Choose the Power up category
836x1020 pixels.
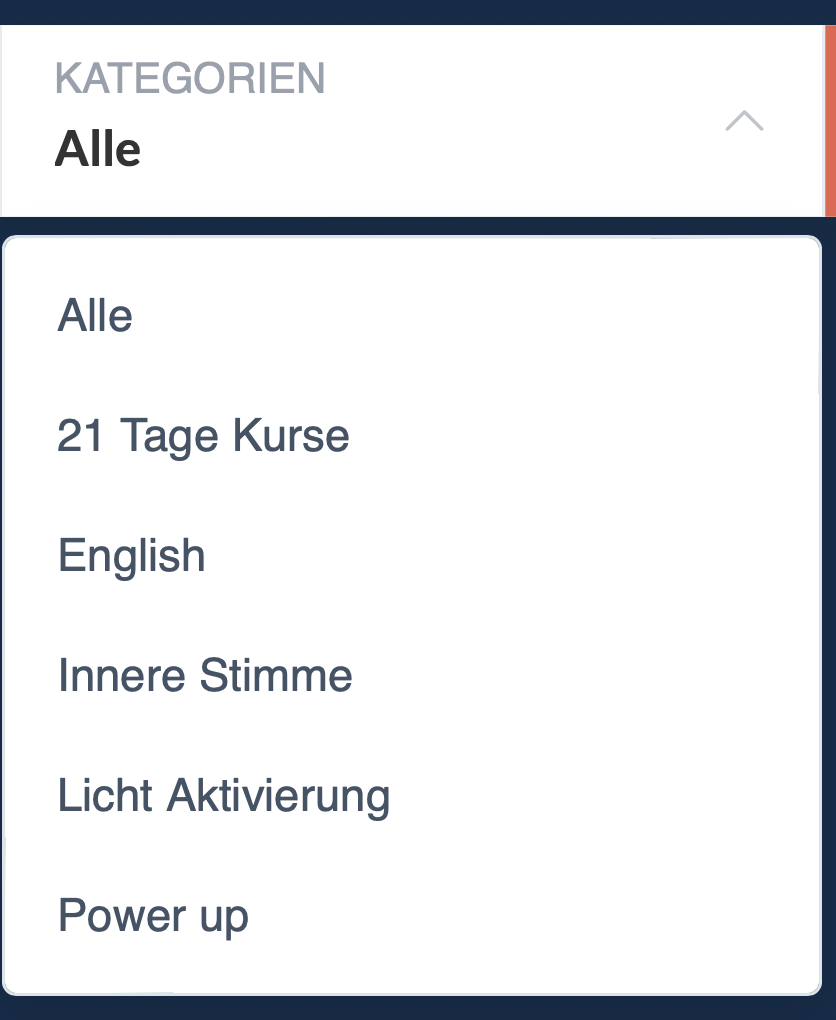(153, 916)
